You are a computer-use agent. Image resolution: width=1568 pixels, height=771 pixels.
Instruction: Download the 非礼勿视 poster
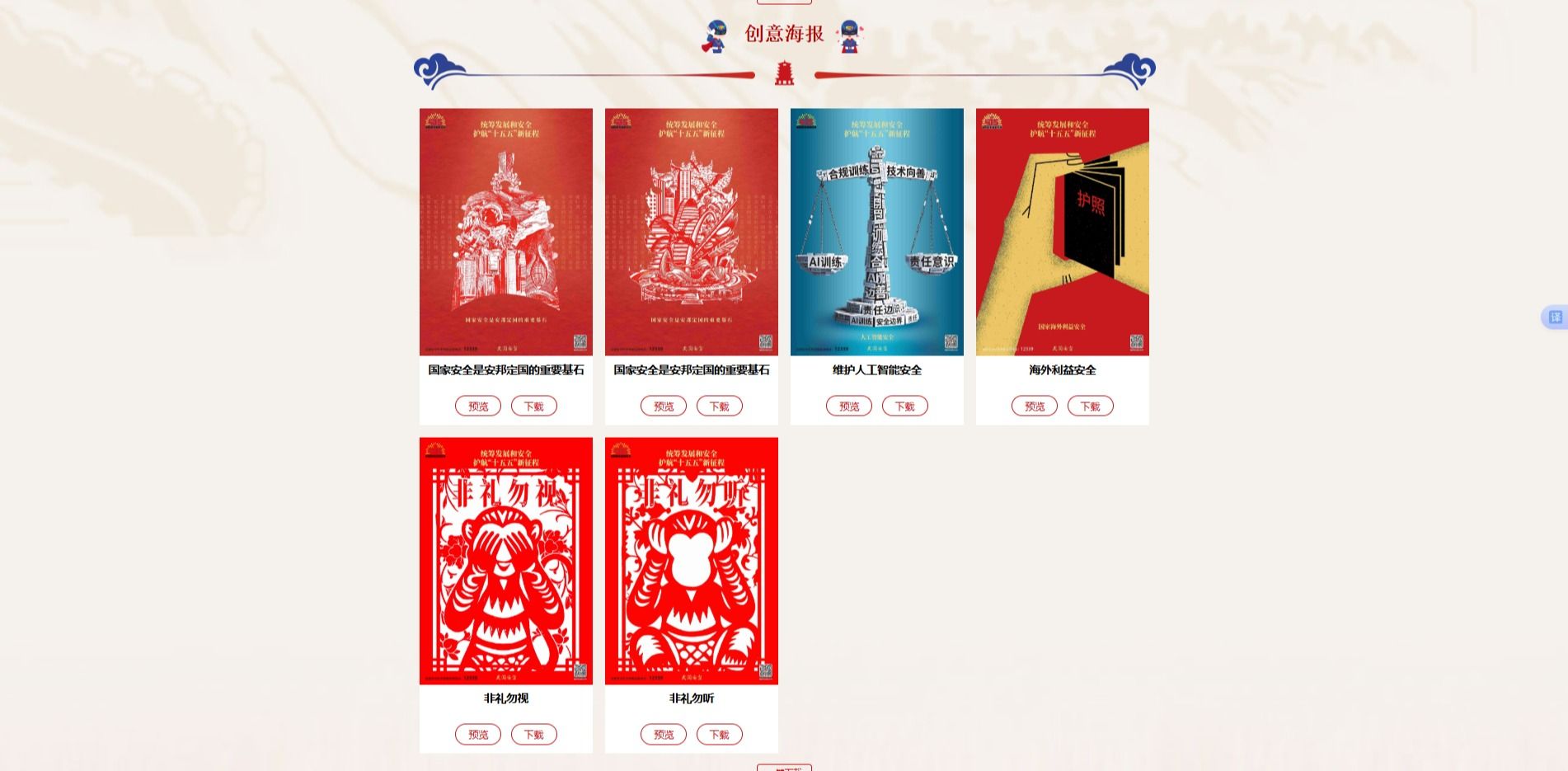(533, 734)
